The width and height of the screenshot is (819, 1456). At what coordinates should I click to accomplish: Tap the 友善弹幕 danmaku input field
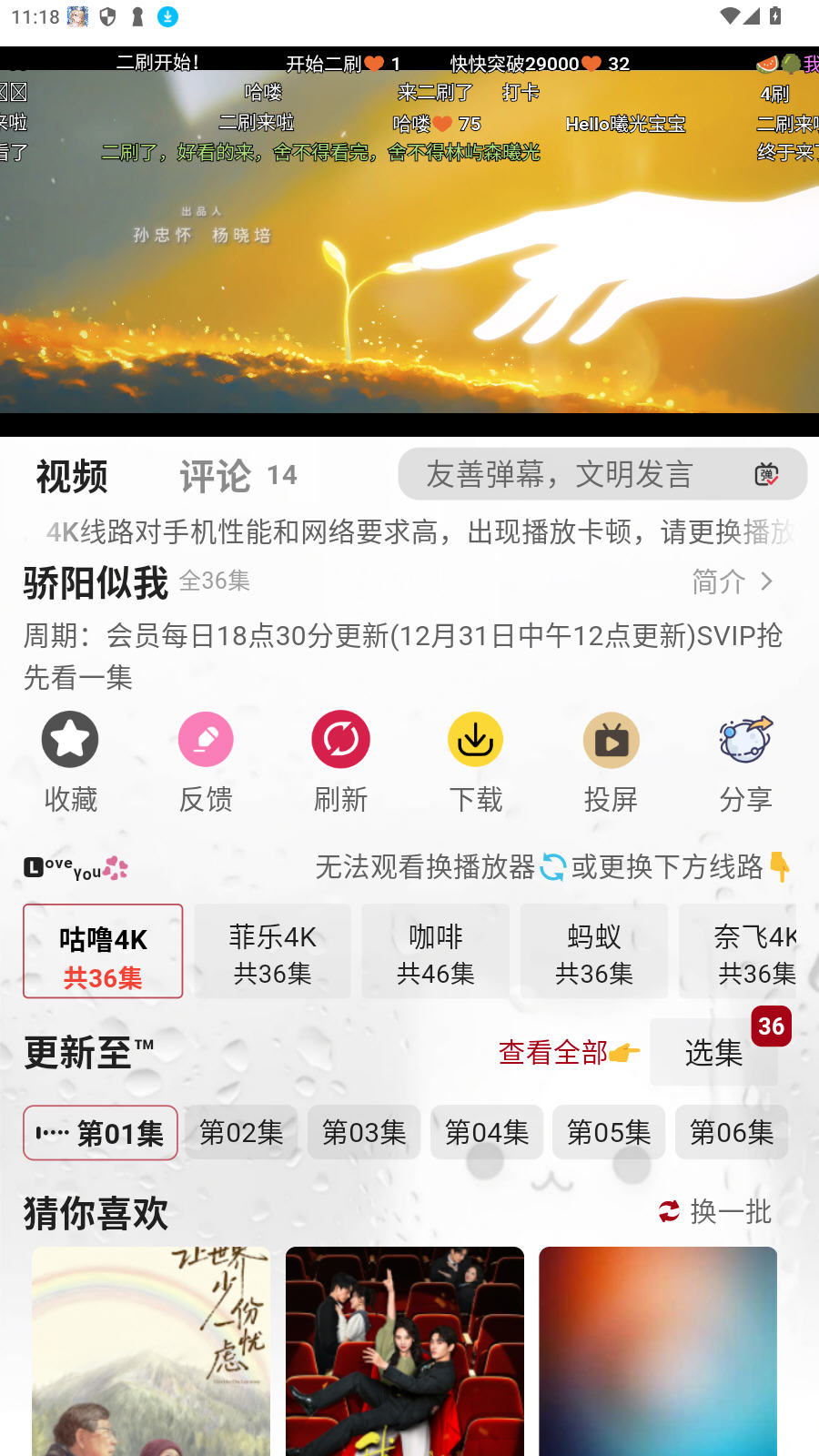click(x=564, y=474)
